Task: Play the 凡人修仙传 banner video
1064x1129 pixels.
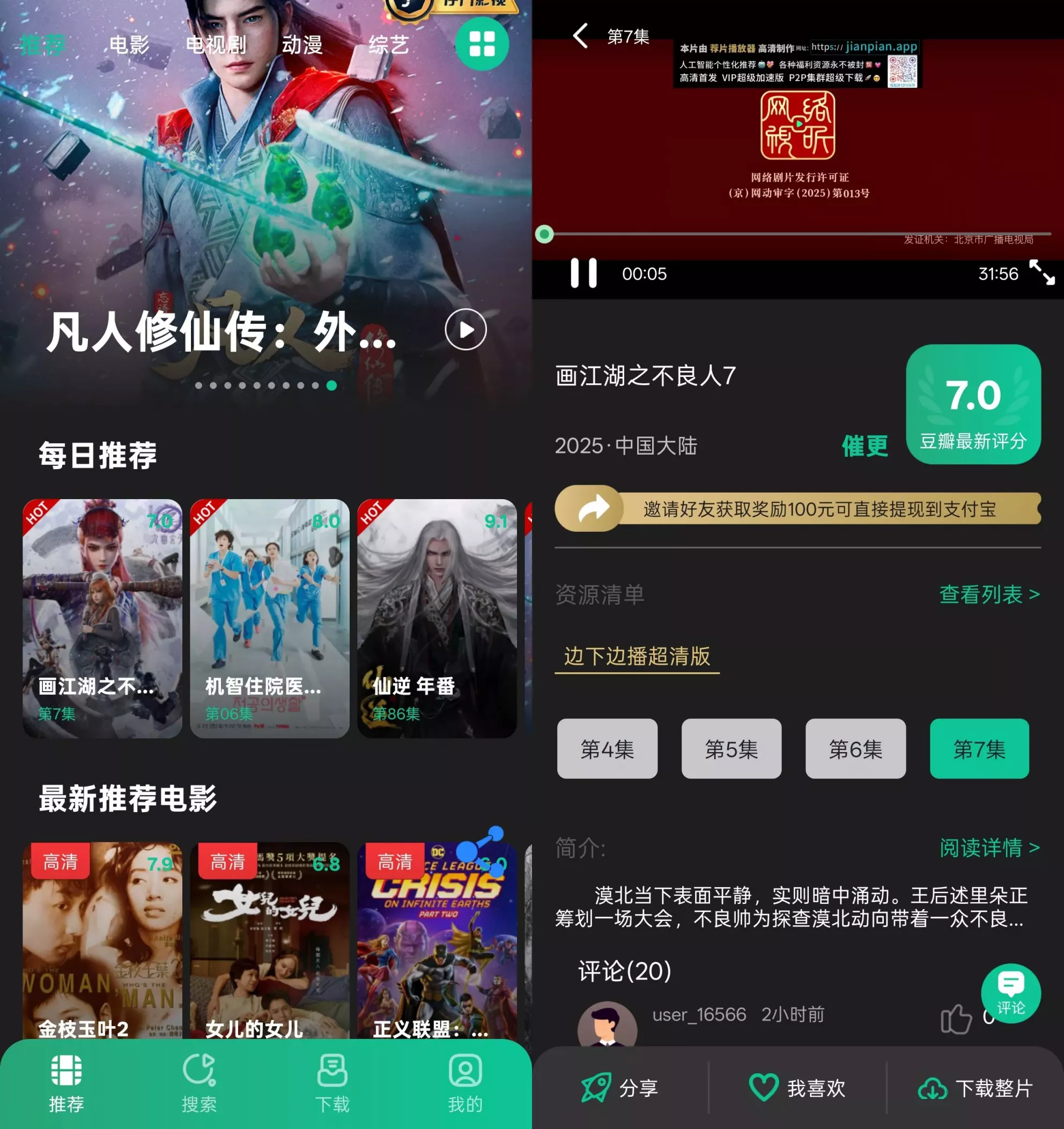Action: pyautogui.click(x=465, y=329)
